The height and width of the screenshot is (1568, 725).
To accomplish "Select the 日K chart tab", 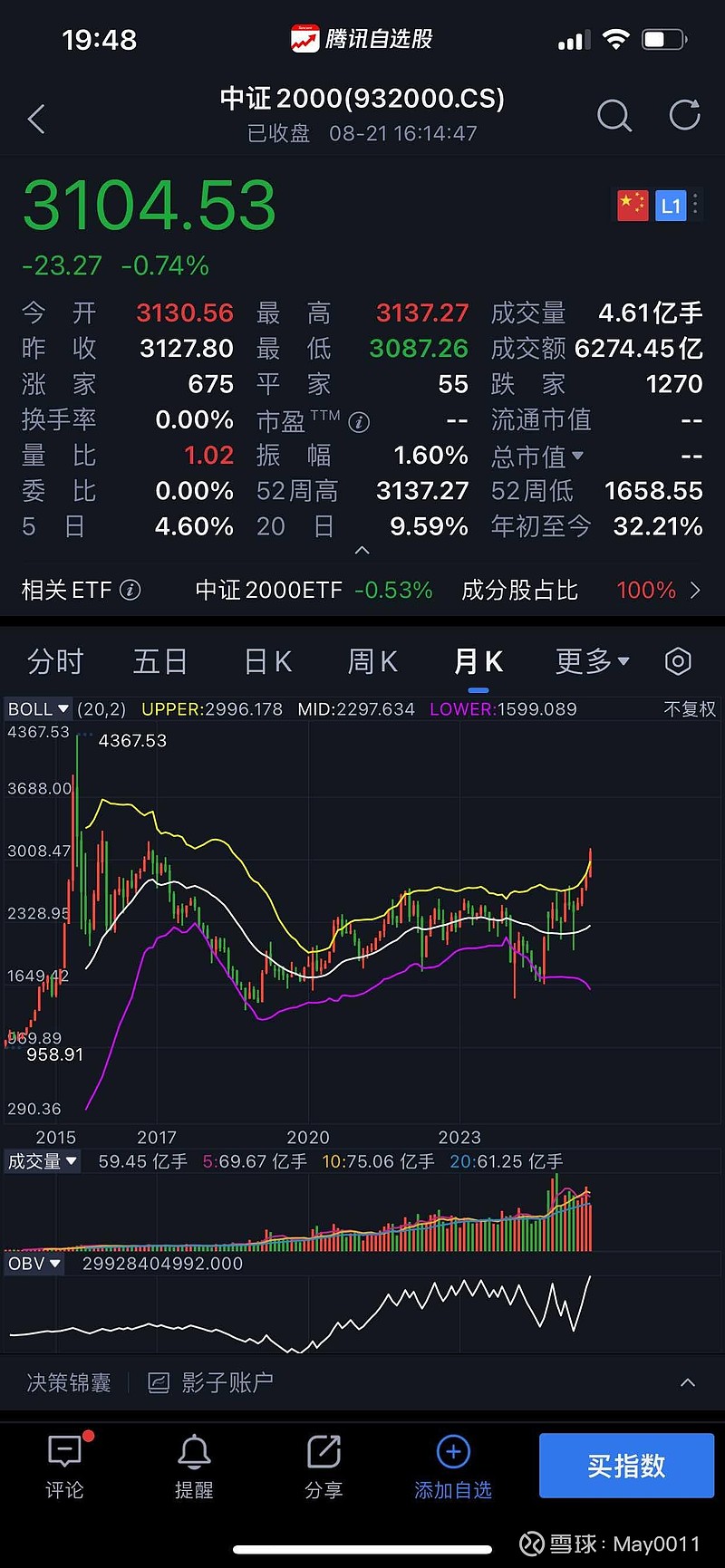I will (x=268, y=662).
